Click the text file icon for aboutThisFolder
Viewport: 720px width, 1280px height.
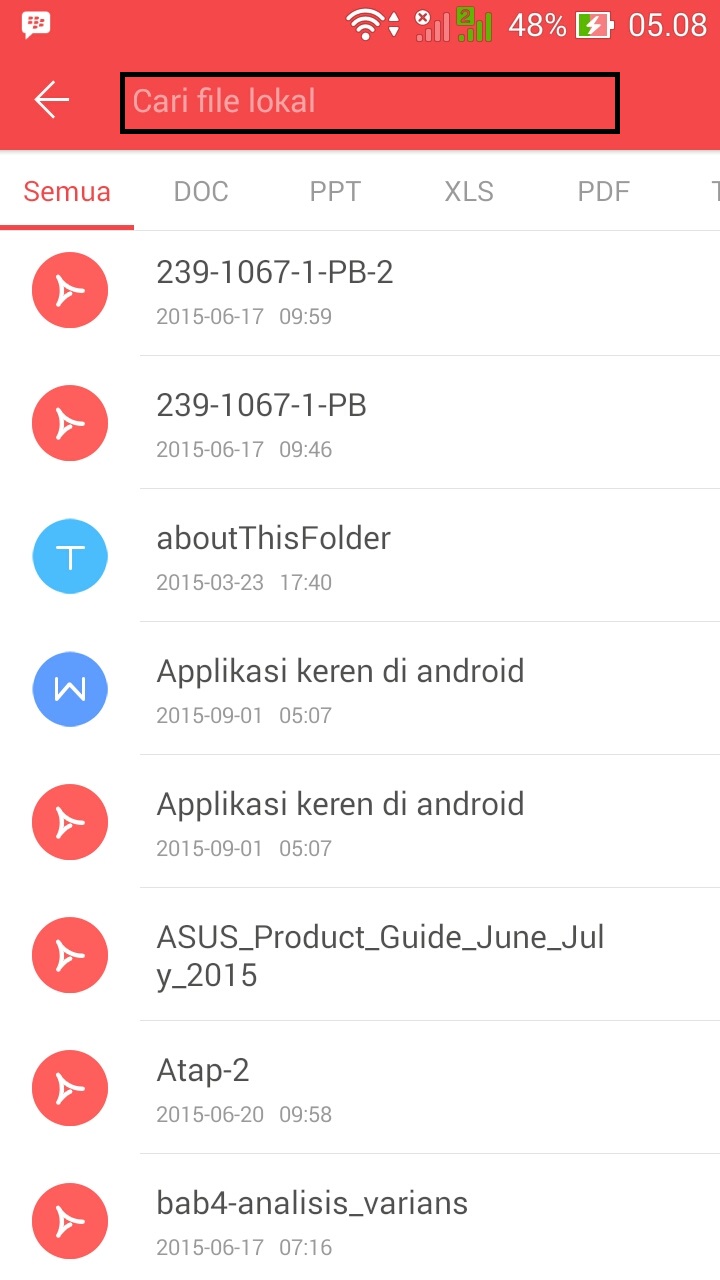point(70,555)
